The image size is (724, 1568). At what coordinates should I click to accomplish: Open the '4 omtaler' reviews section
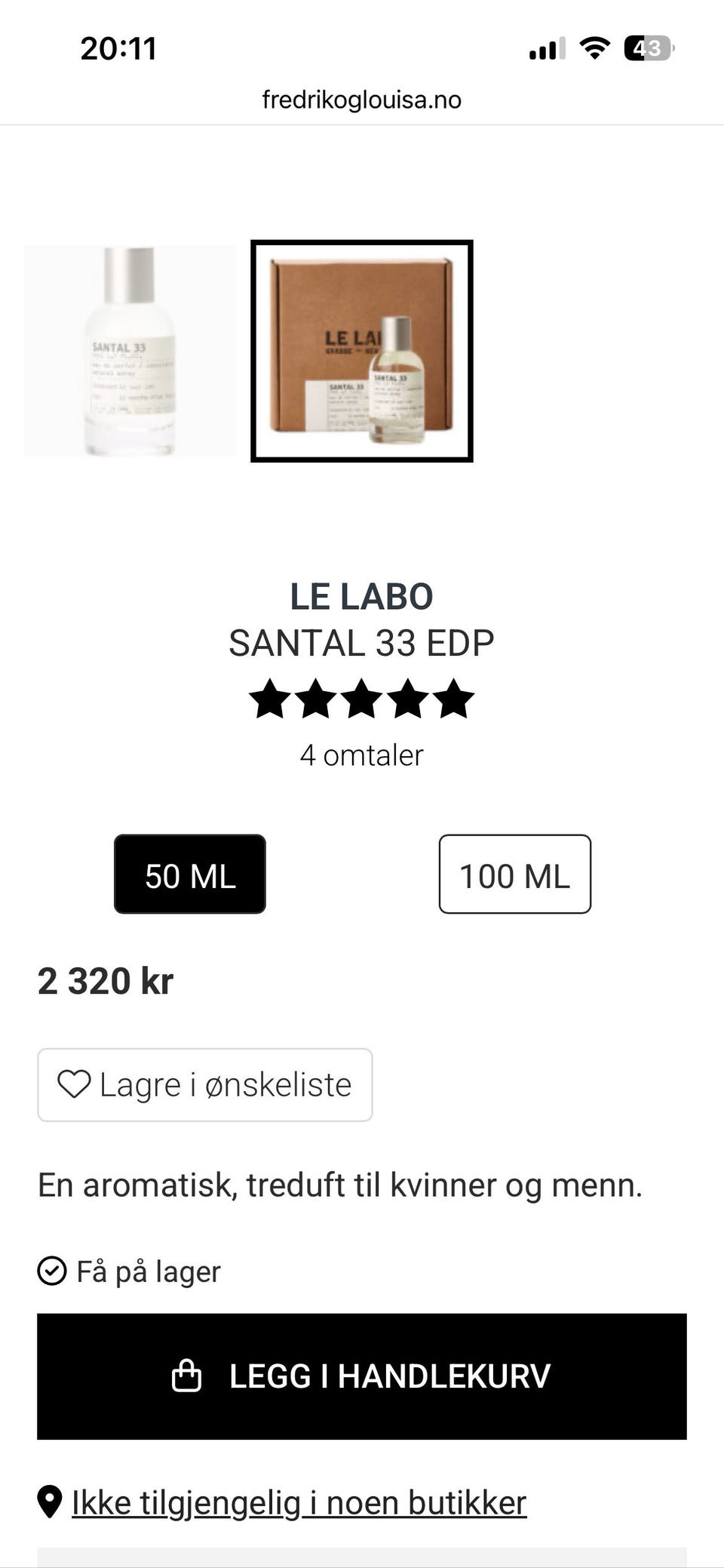(x=362, y=753)
